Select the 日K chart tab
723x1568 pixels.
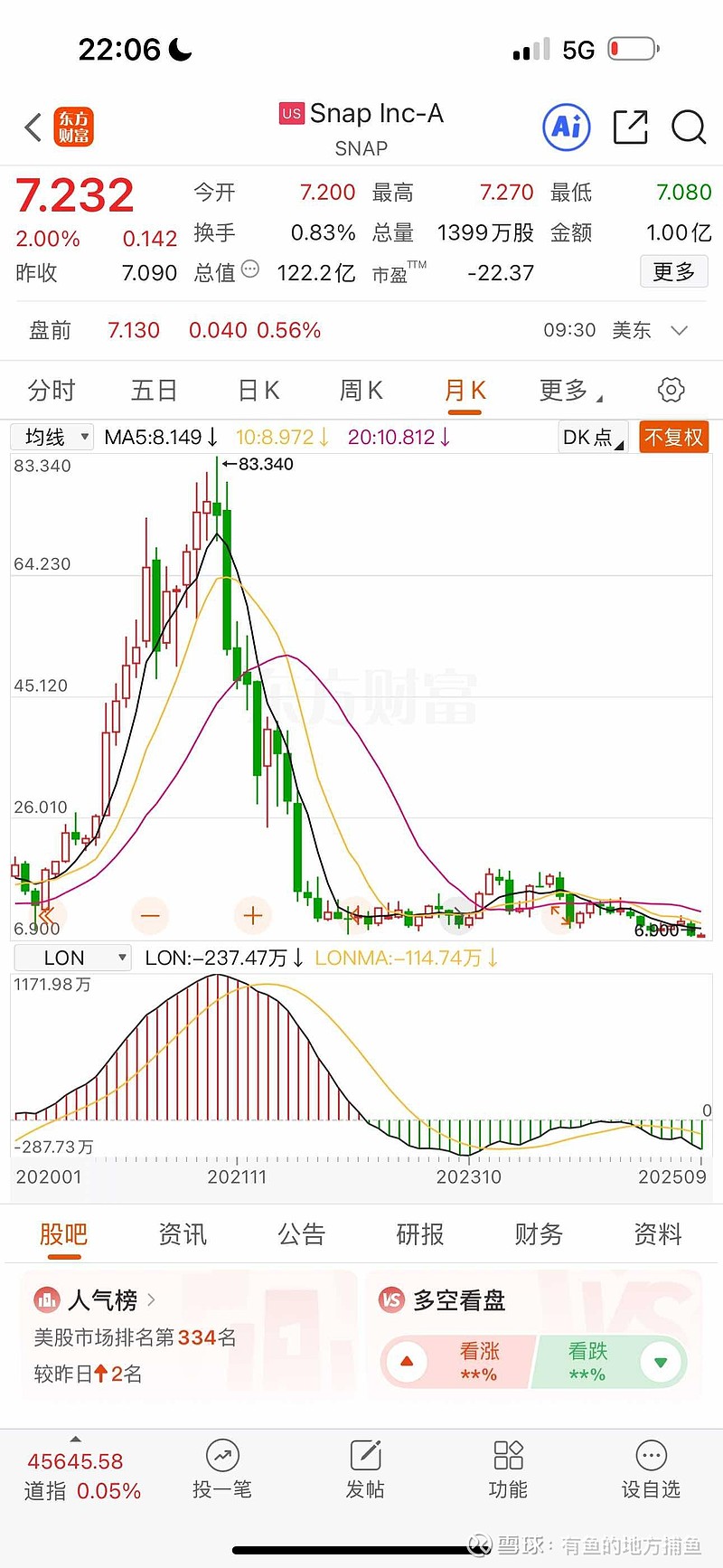pos(258,391)
